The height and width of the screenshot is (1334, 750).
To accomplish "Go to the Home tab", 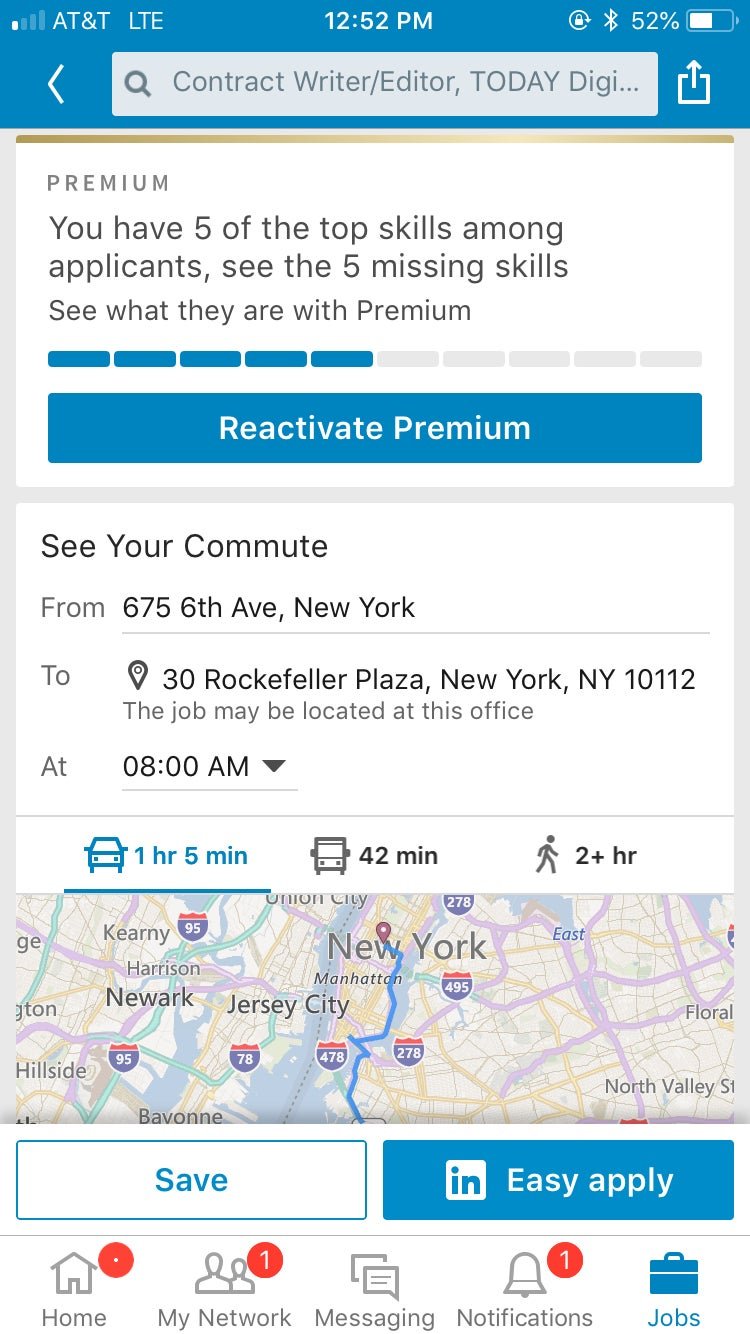I will click(x=75, y=1288).
